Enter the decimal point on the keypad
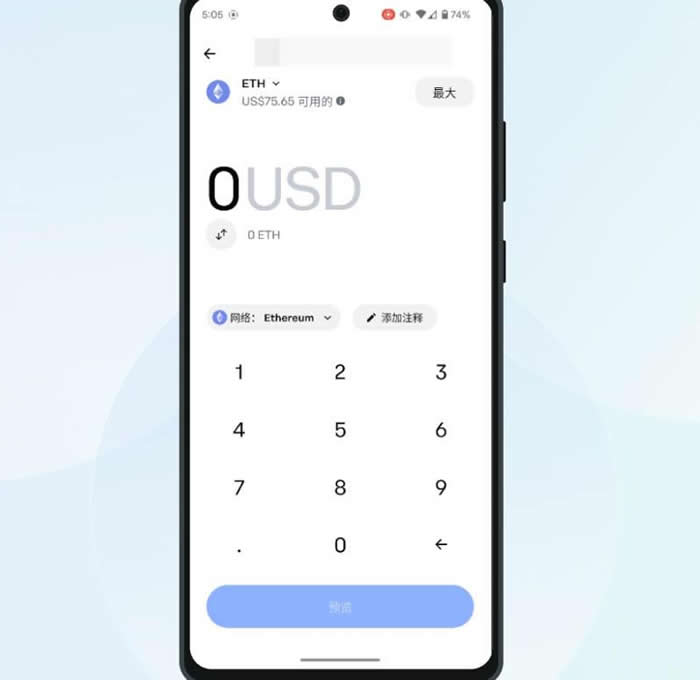The height and width of the screenshot is (680, 700). pos(239,546)
